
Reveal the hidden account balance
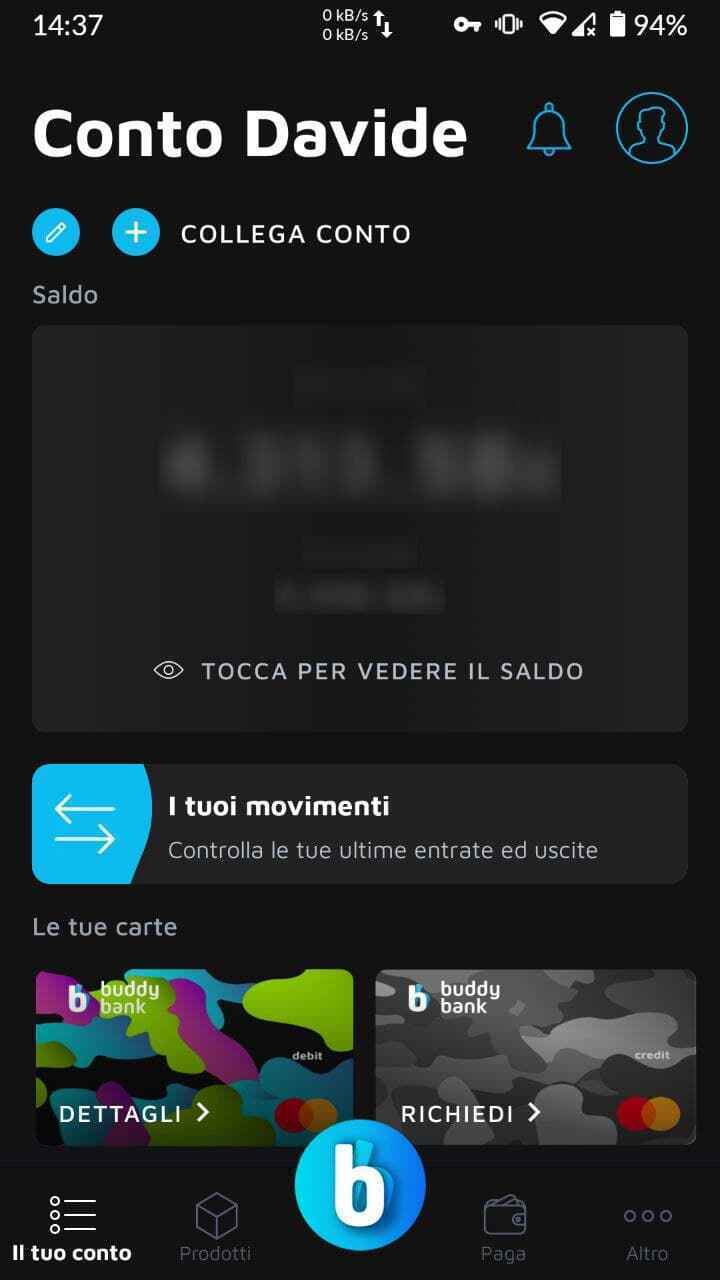tap(368, 670)
